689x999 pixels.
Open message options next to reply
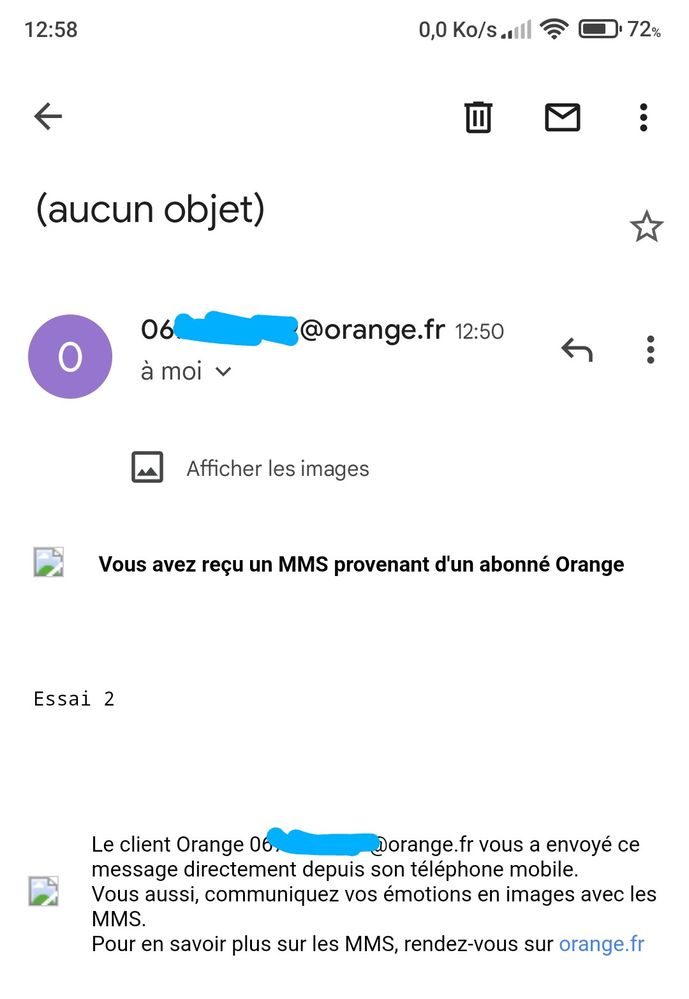[650, 350]
